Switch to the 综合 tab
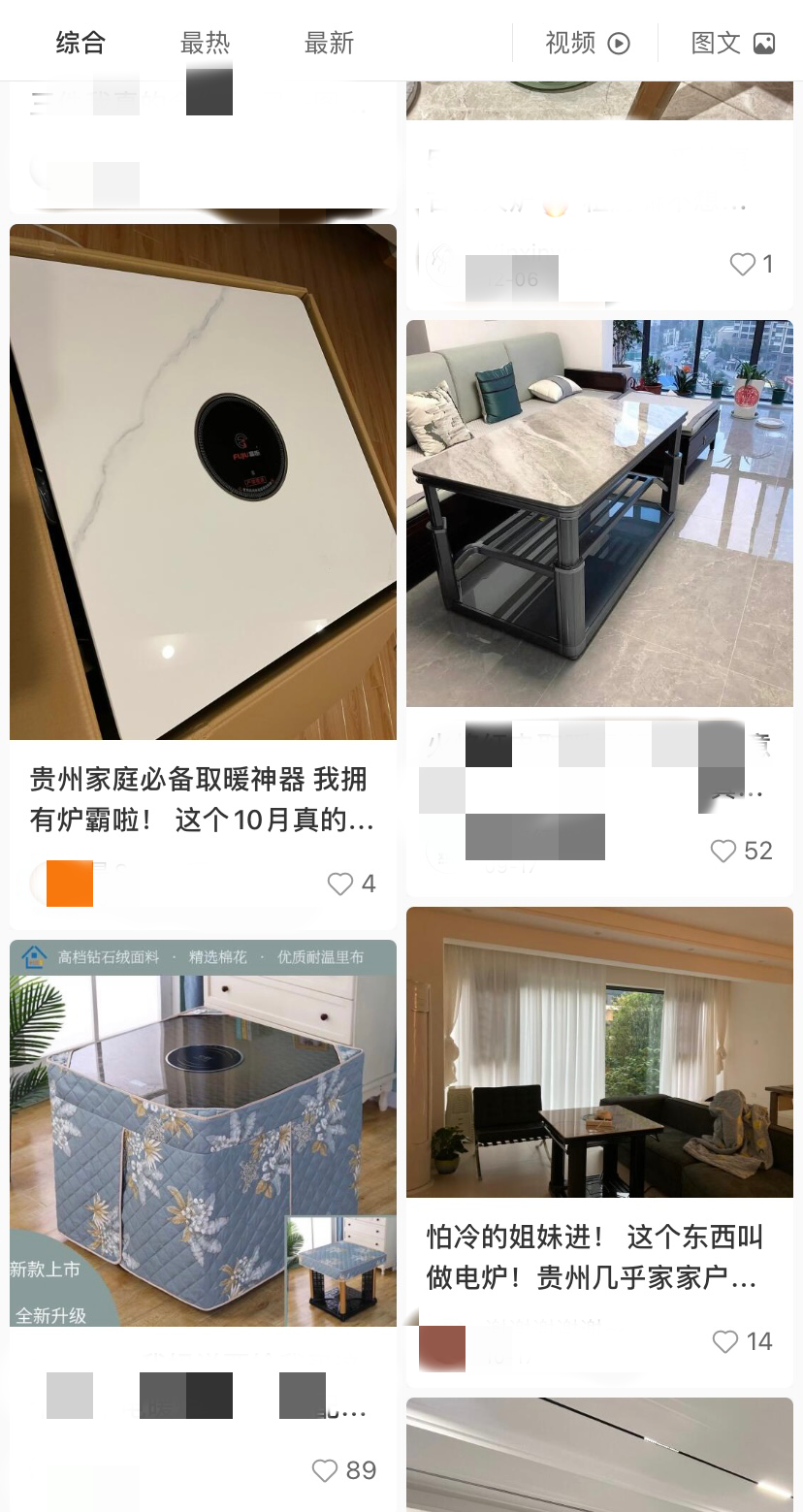Viewport: 803px width, 1512px height. [x=80, y=43]
